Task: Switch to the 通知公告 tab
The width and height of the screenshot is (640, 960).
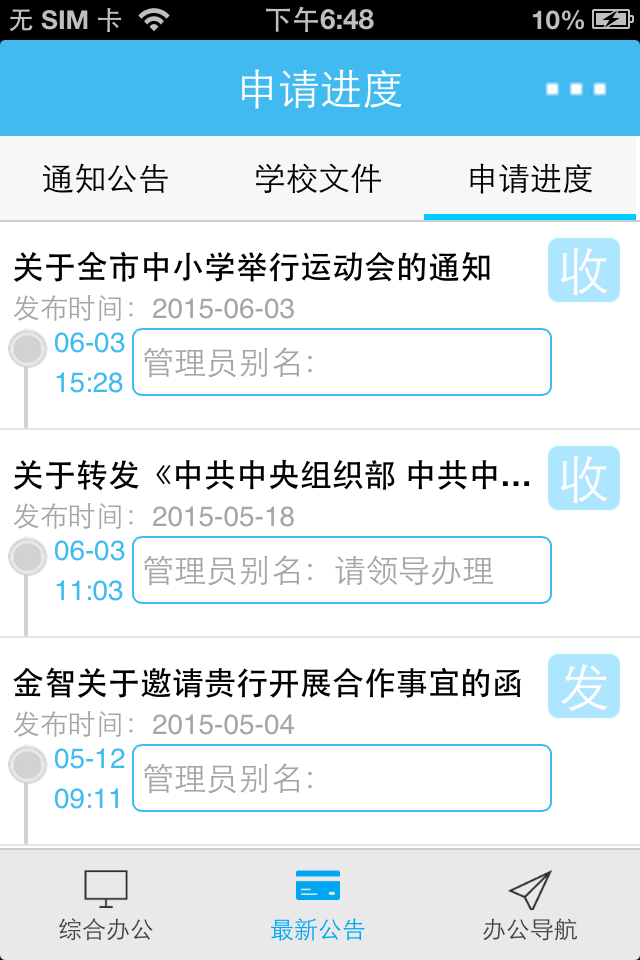Action: 105,179
